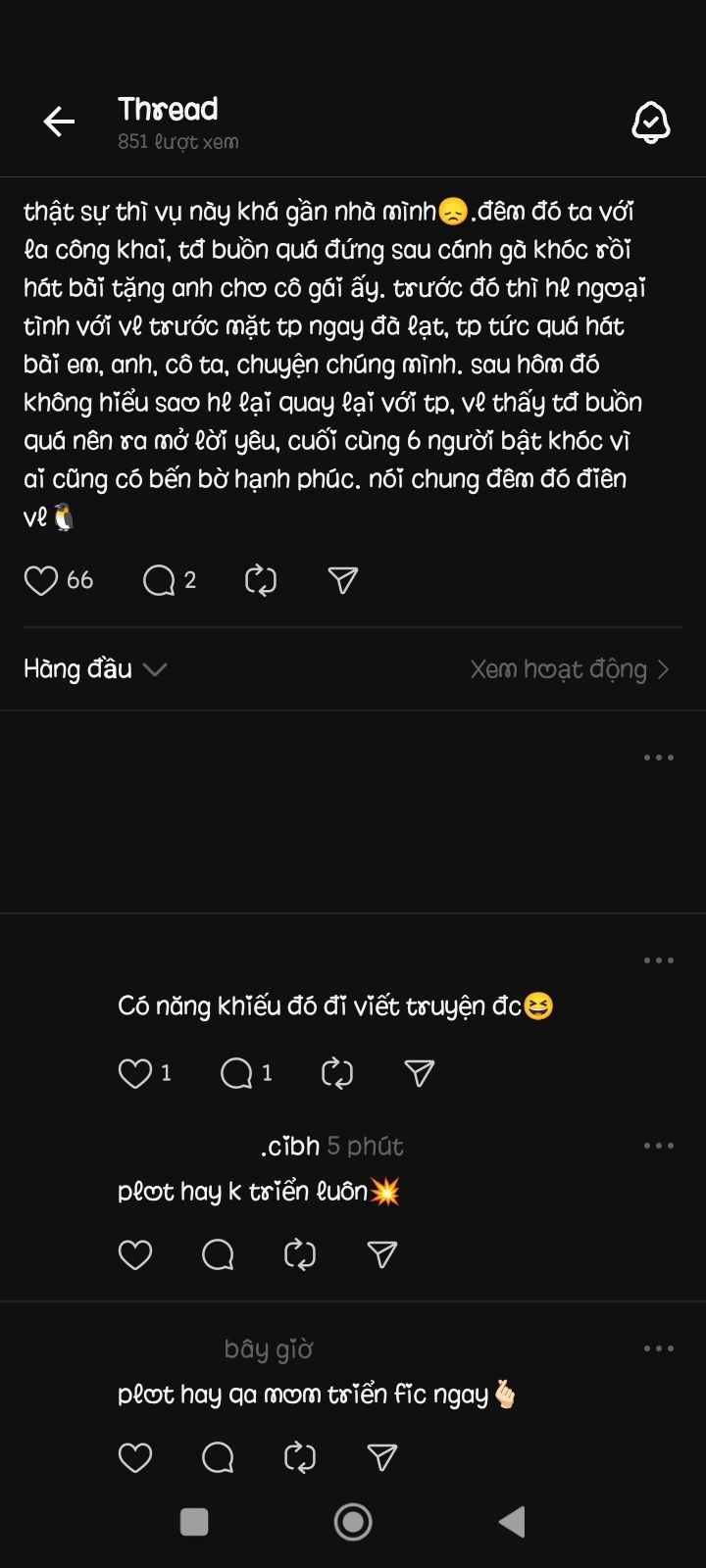The image size is (706, 1568).
Task: Like the reply "plot hay k triển luôn"
Action: pyautogui.click(x=135, y=1254)
